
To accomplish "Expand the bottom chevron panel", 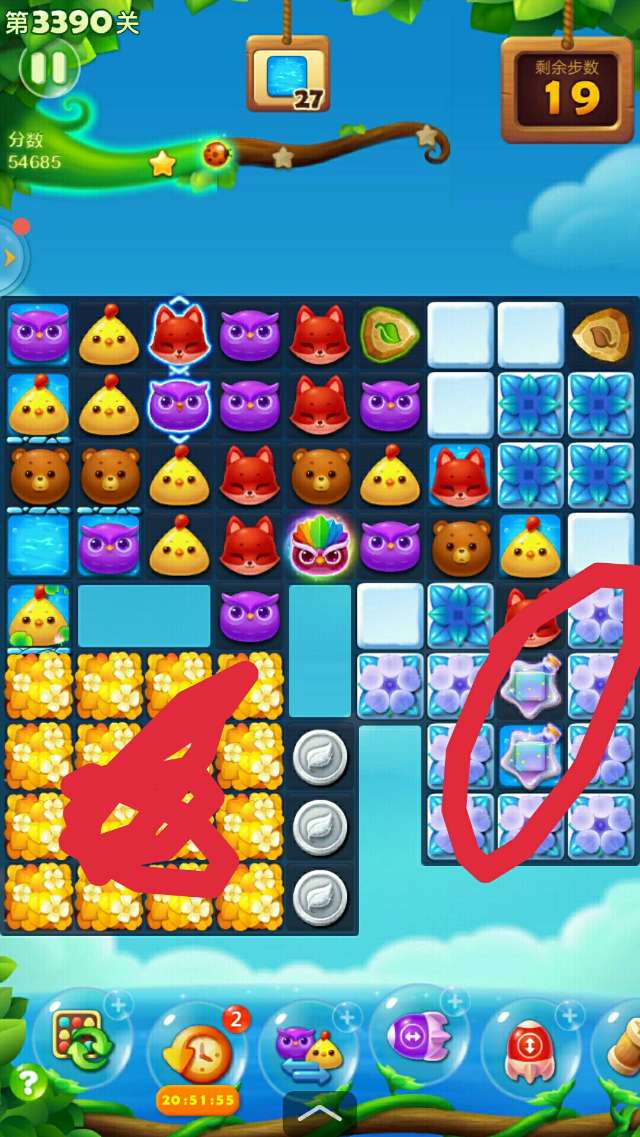I will 319,1112.
